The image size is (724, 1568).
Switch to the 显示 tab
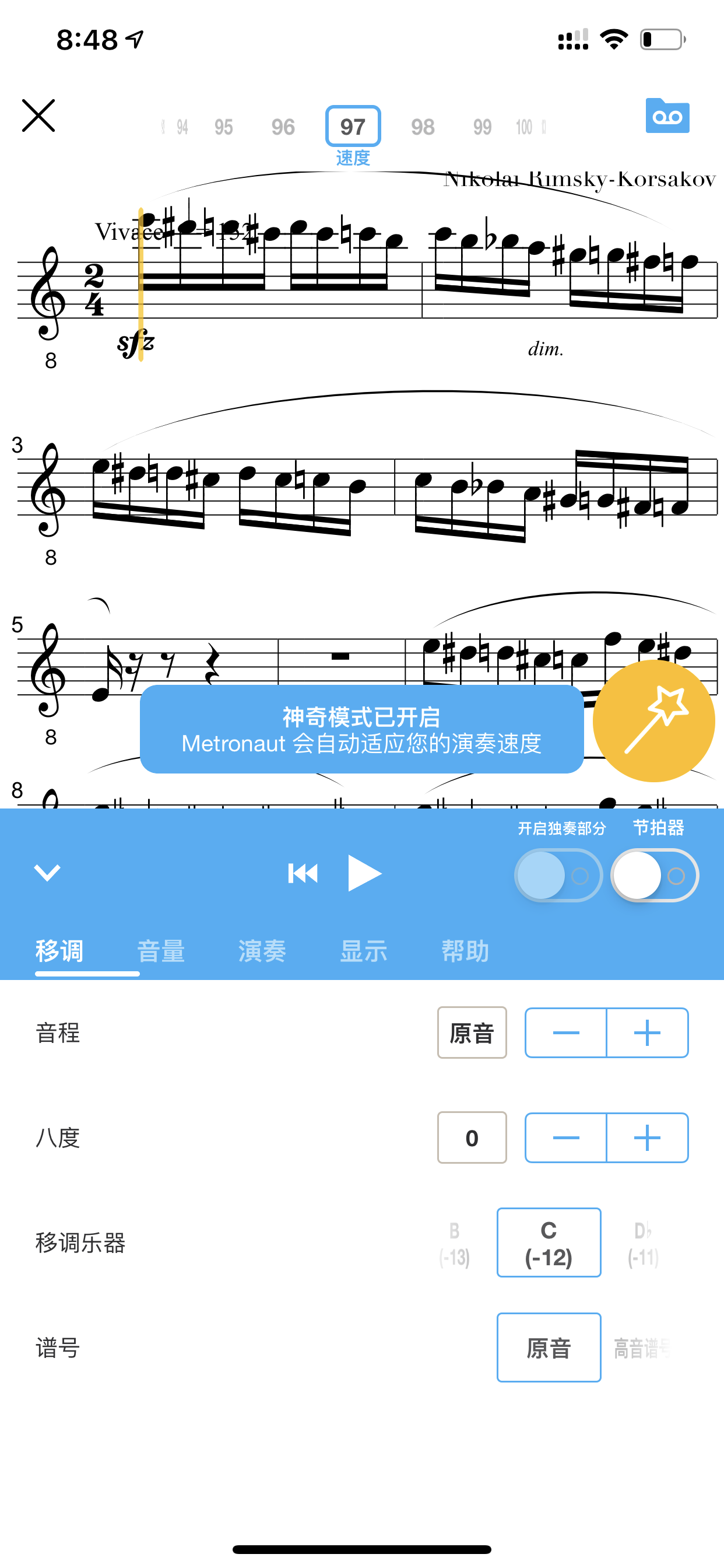[363, 951]
